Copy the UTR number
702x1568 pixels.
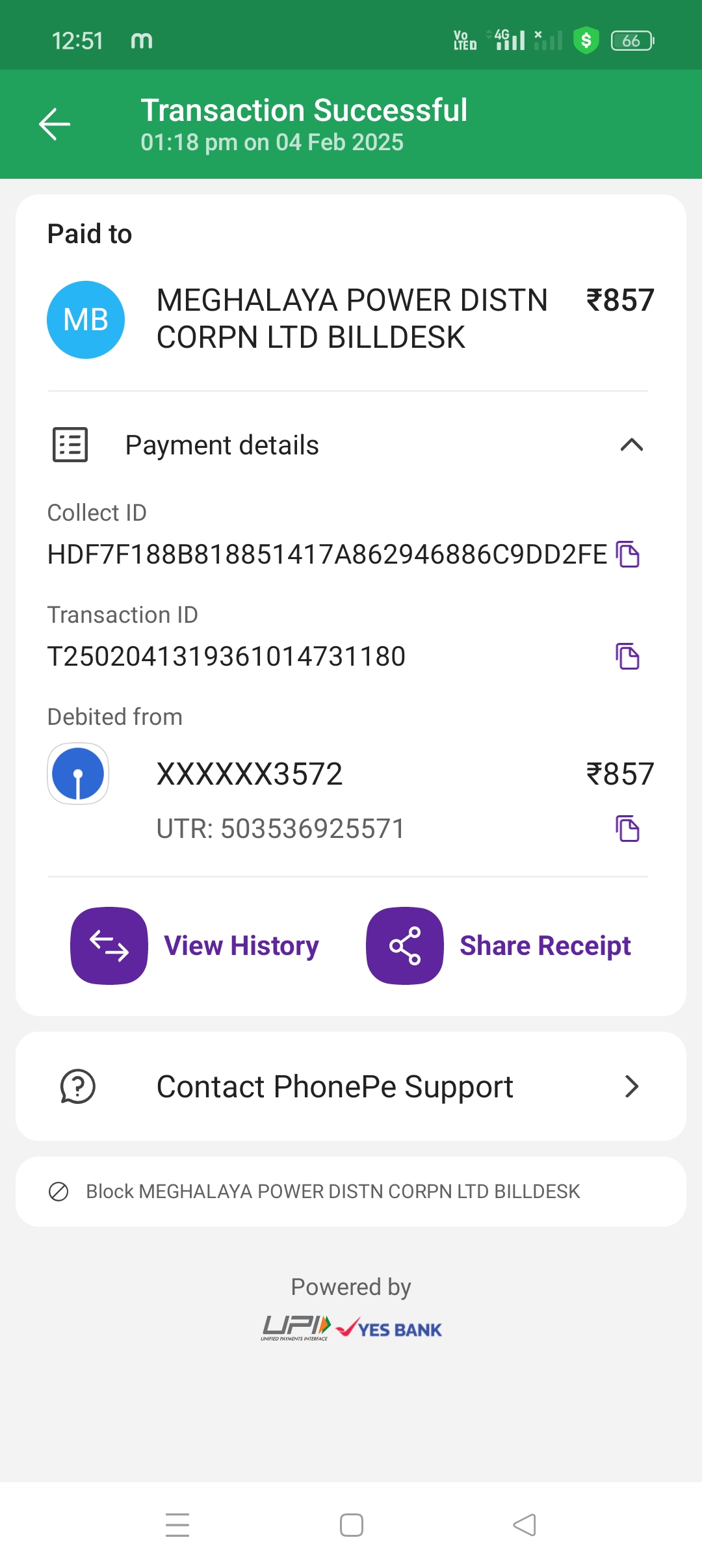[x=628, y=829]
